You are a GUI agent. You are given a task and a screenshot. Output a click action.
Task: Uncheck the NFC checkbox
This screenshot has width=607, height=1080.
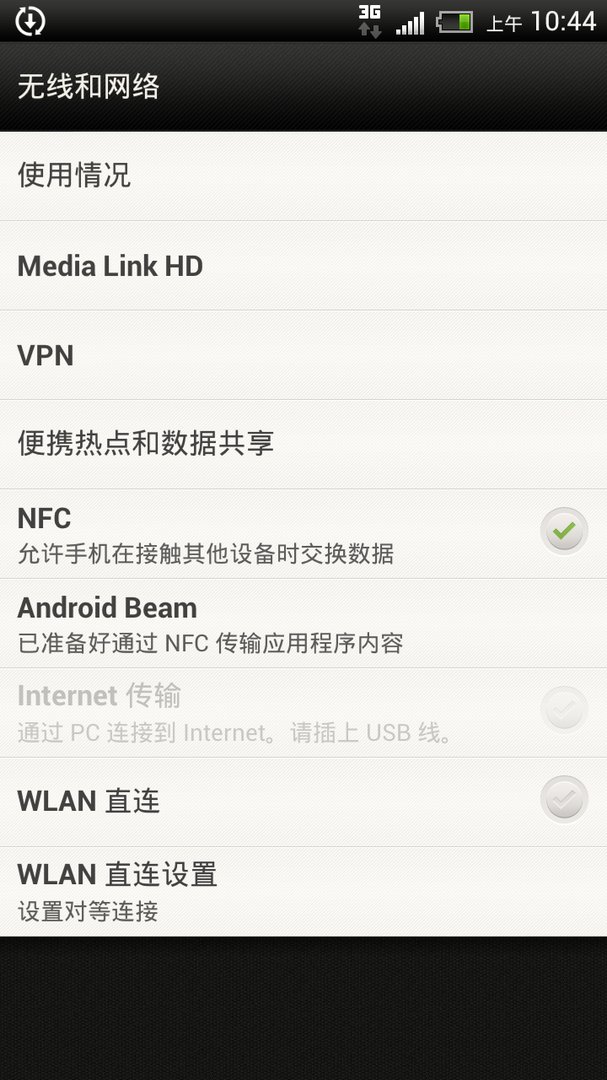[x=563, y=531]
